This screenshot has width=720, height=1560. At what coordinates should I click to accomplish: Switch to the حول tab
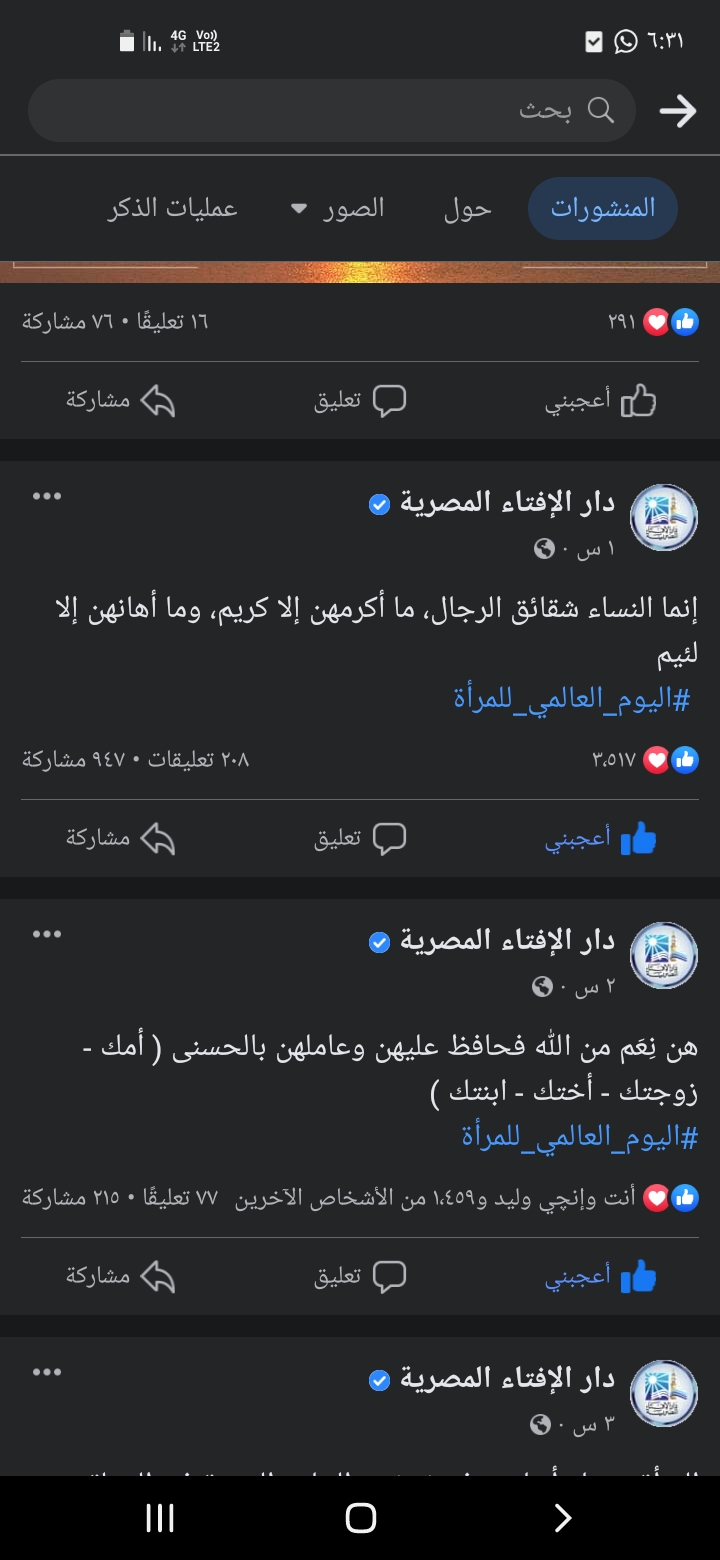(x=467, y=208)
